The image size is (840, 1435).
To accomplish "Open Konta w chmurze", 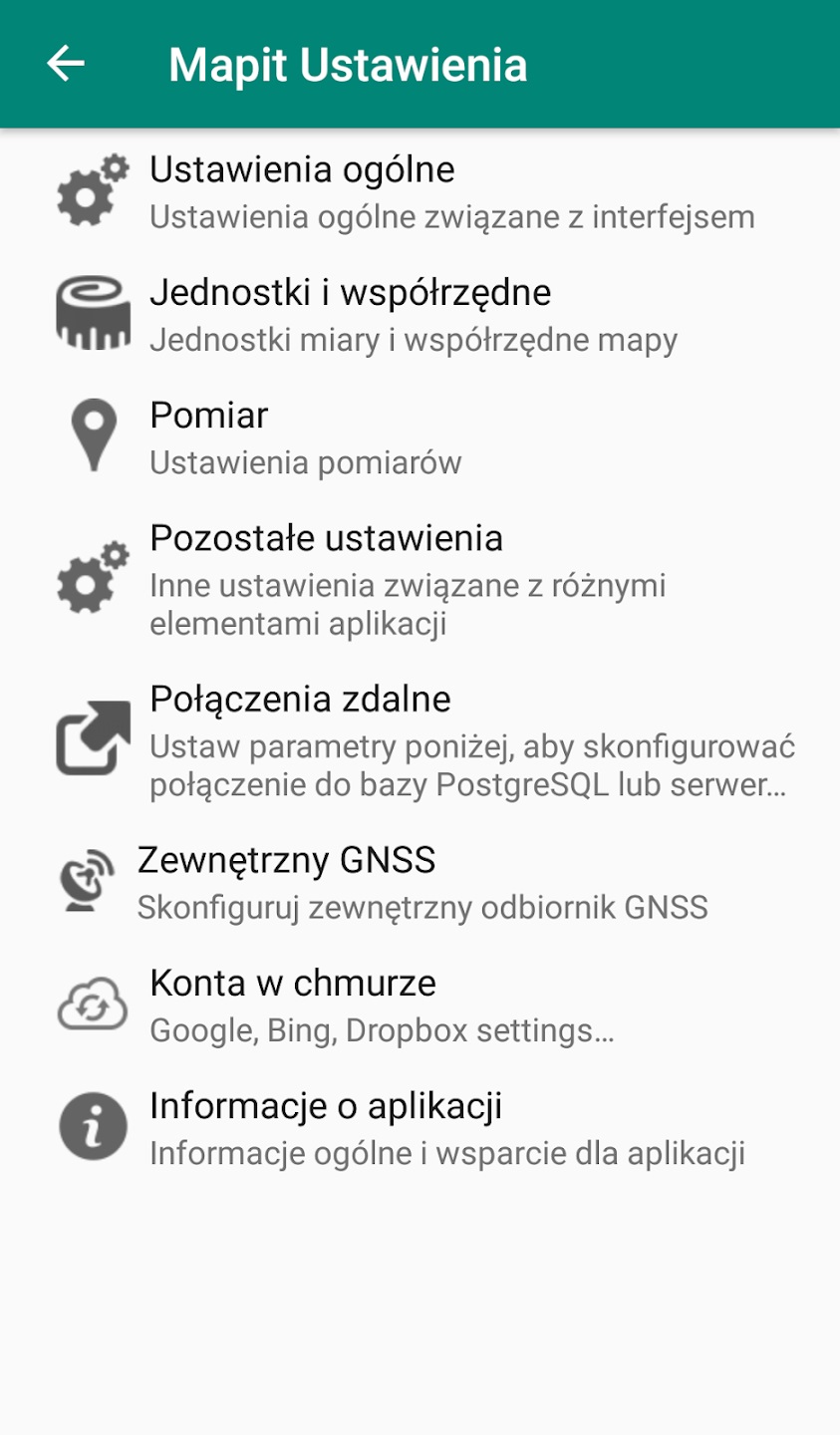I will pyautogui.click(x=419, y=1005).
